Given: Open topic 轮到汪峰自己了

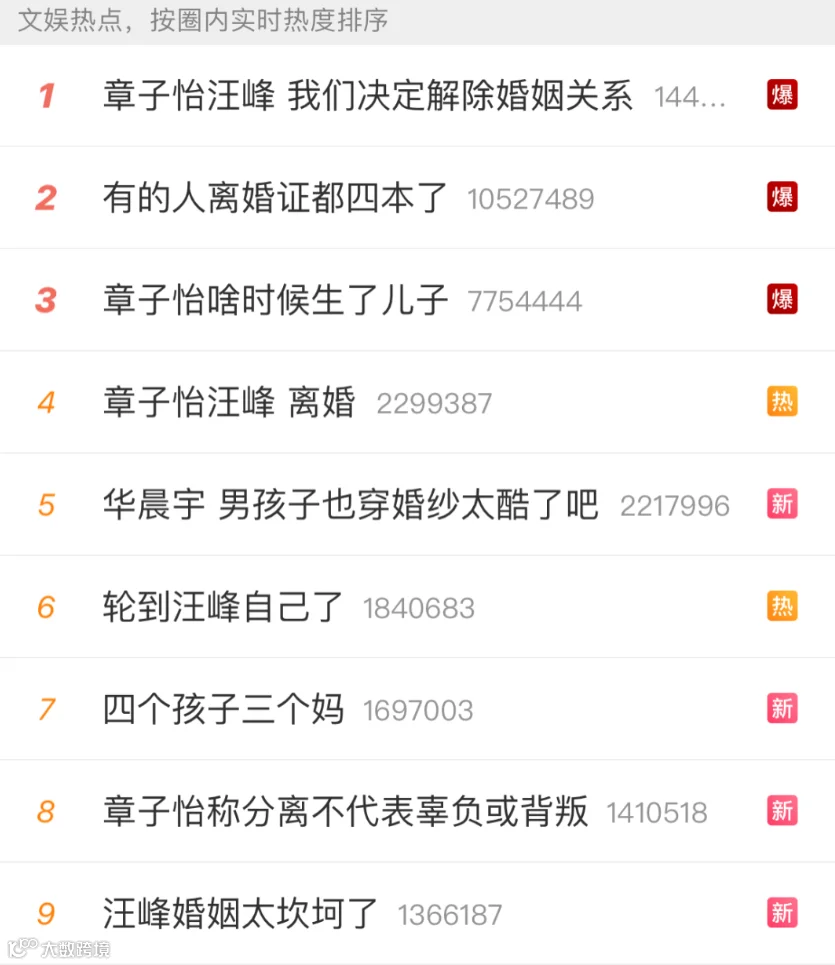Looking at the screenshot, I should click(417, 606).
